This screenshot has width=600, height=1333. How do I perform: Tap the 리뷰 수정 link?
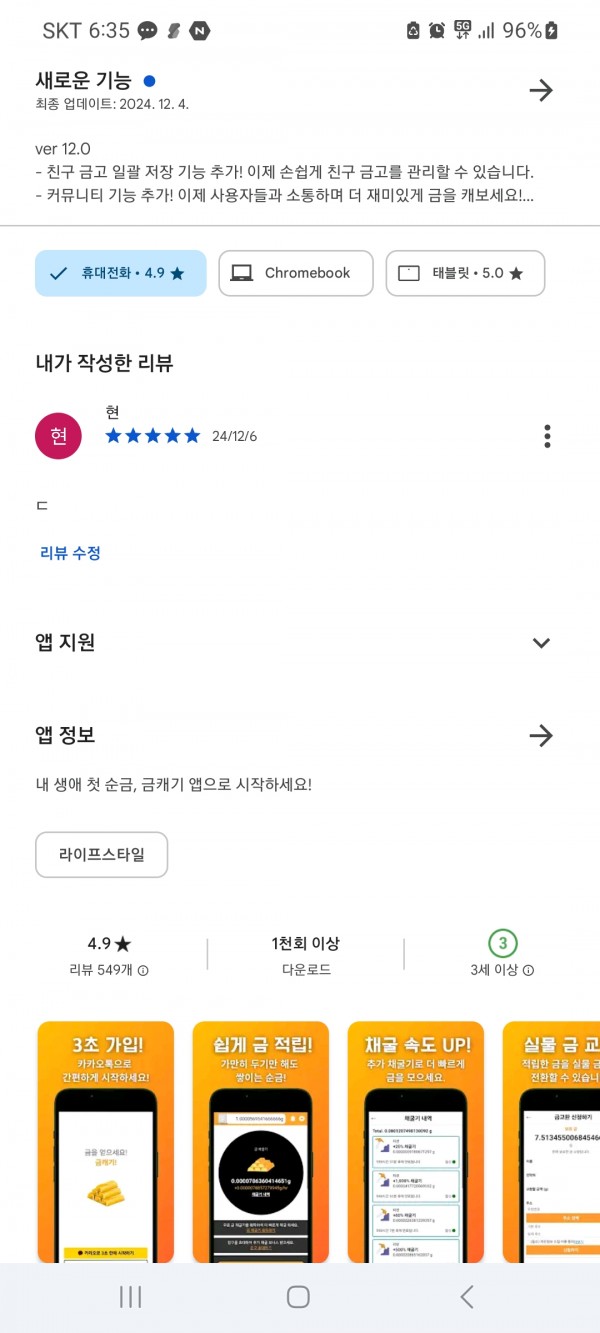click(x=70, y=553)
